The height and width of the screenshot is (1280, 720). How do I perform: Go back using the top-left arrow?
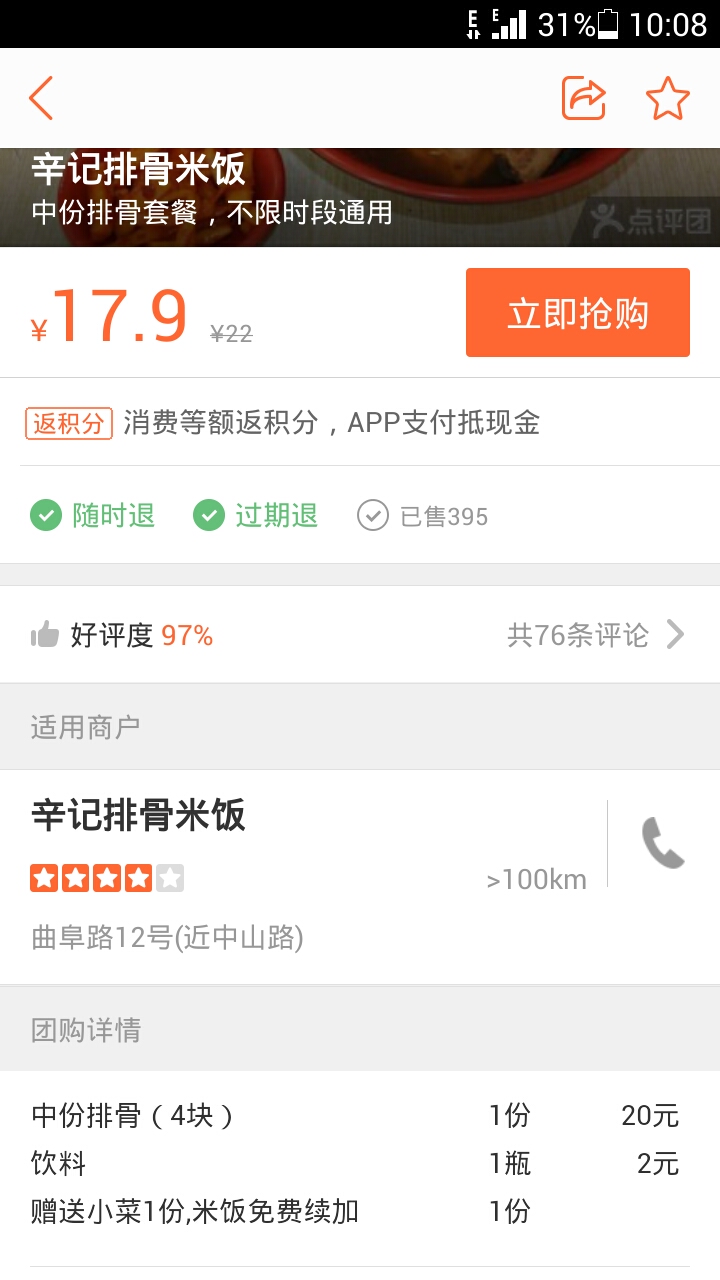point(42,98)
